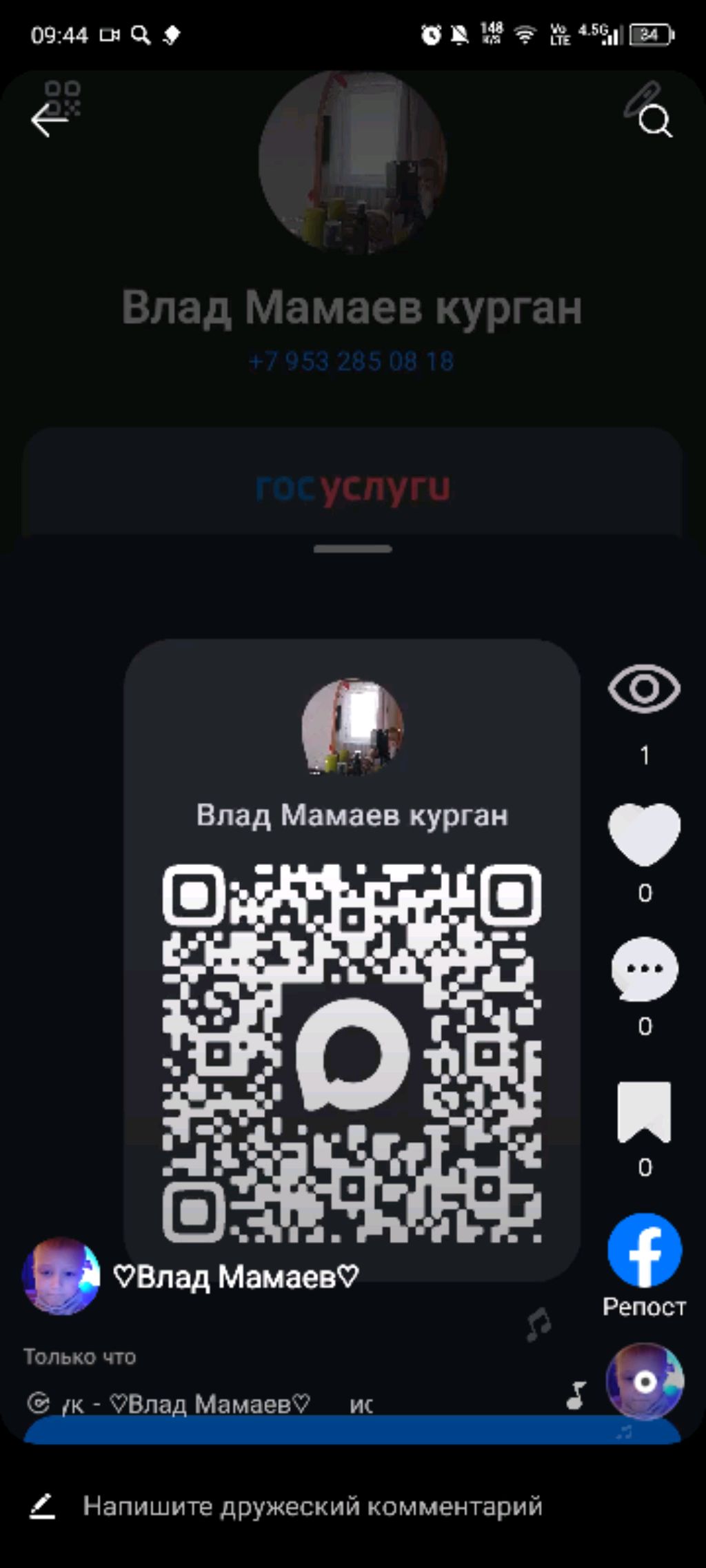Open ♡Влад Мамаев♡ author avatar
706x1568 pixels.
point(61,1276)
